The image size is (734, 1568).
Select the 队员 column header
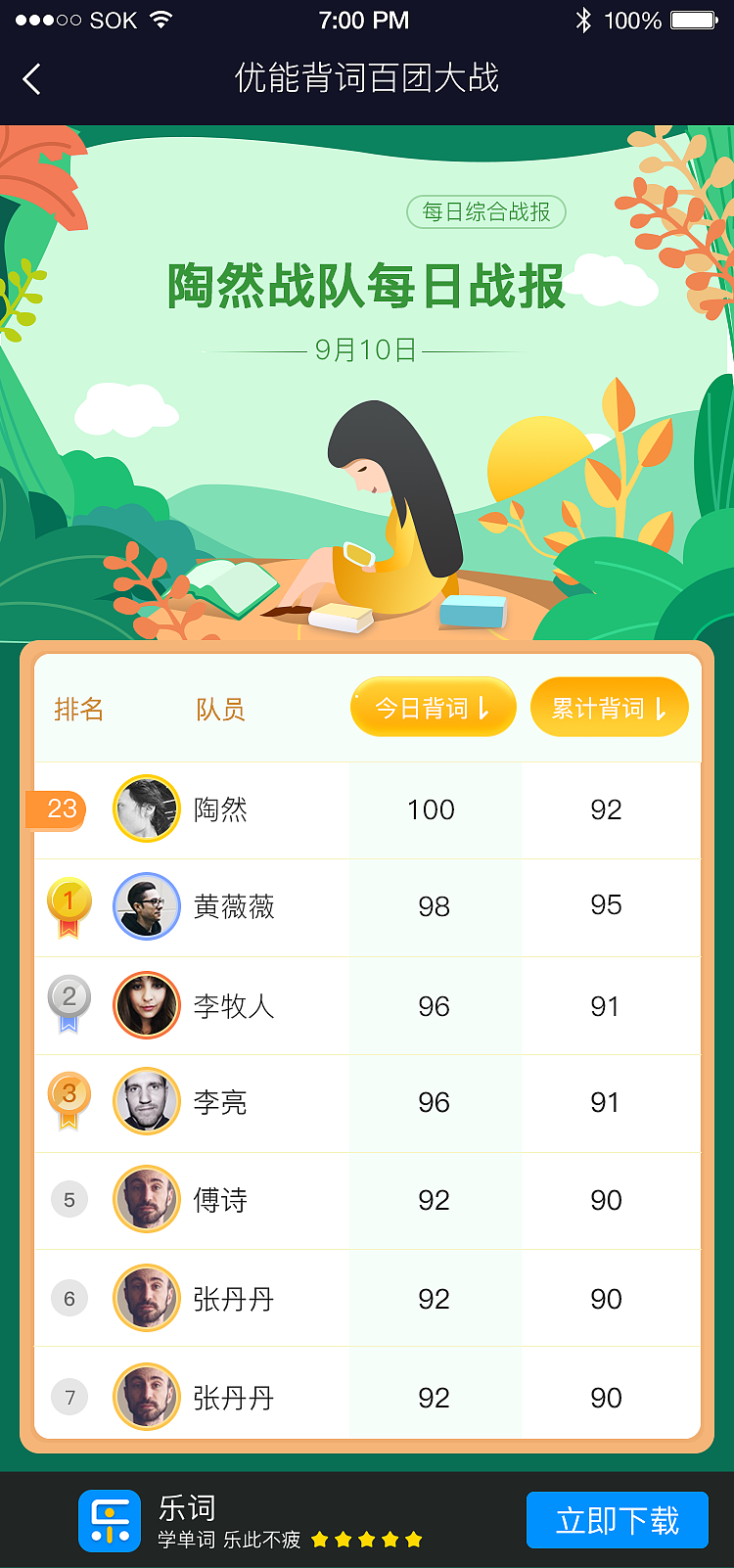point(219,709)
